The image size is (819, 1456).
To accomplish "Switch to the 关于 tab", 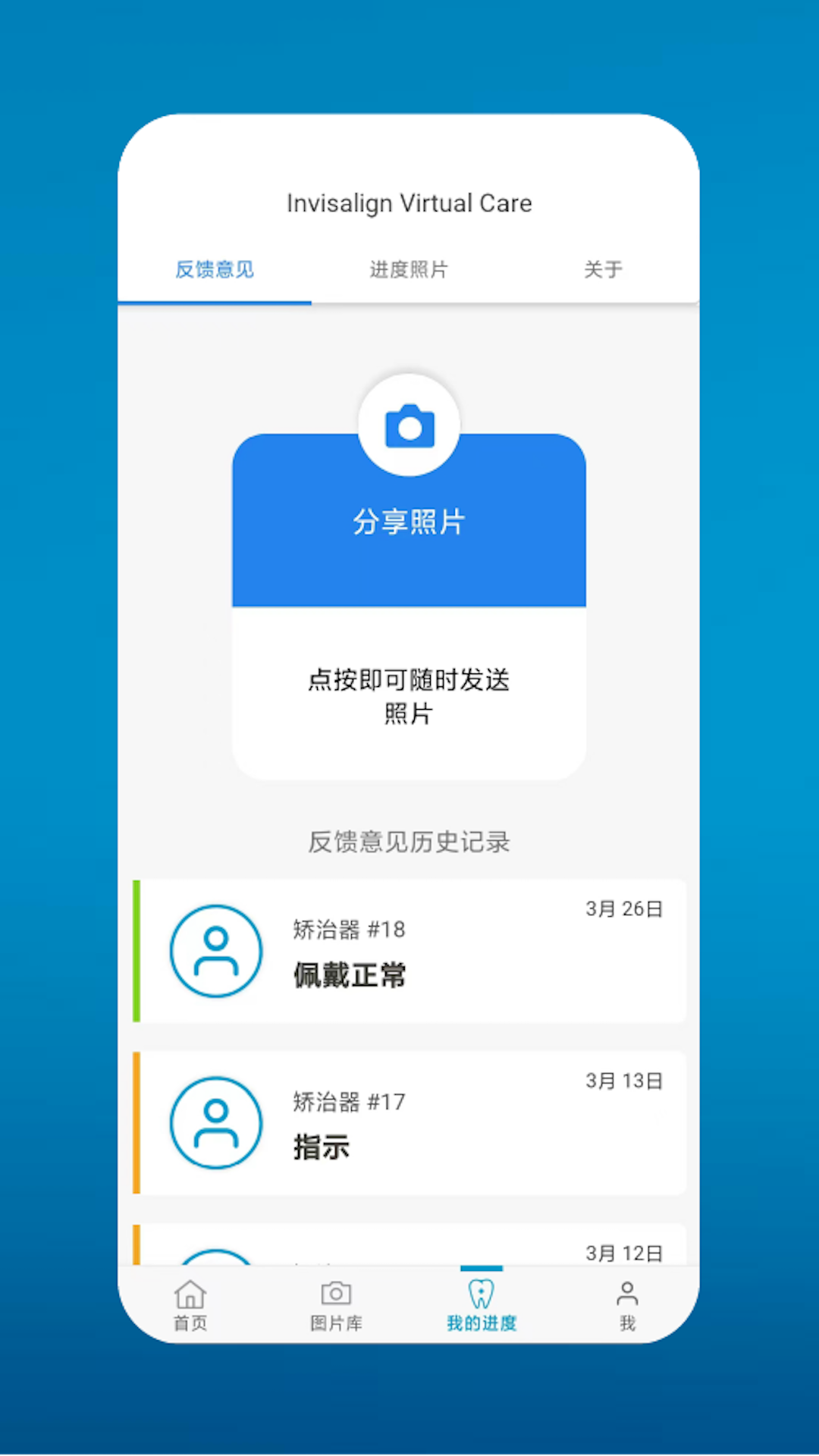I will (603, 270).
